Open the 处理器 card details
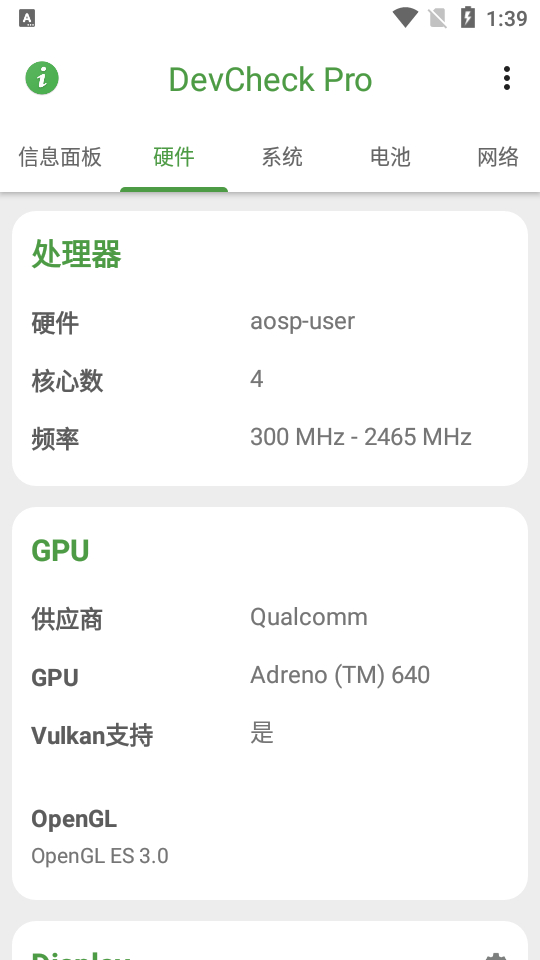 (x=270, y=348)
